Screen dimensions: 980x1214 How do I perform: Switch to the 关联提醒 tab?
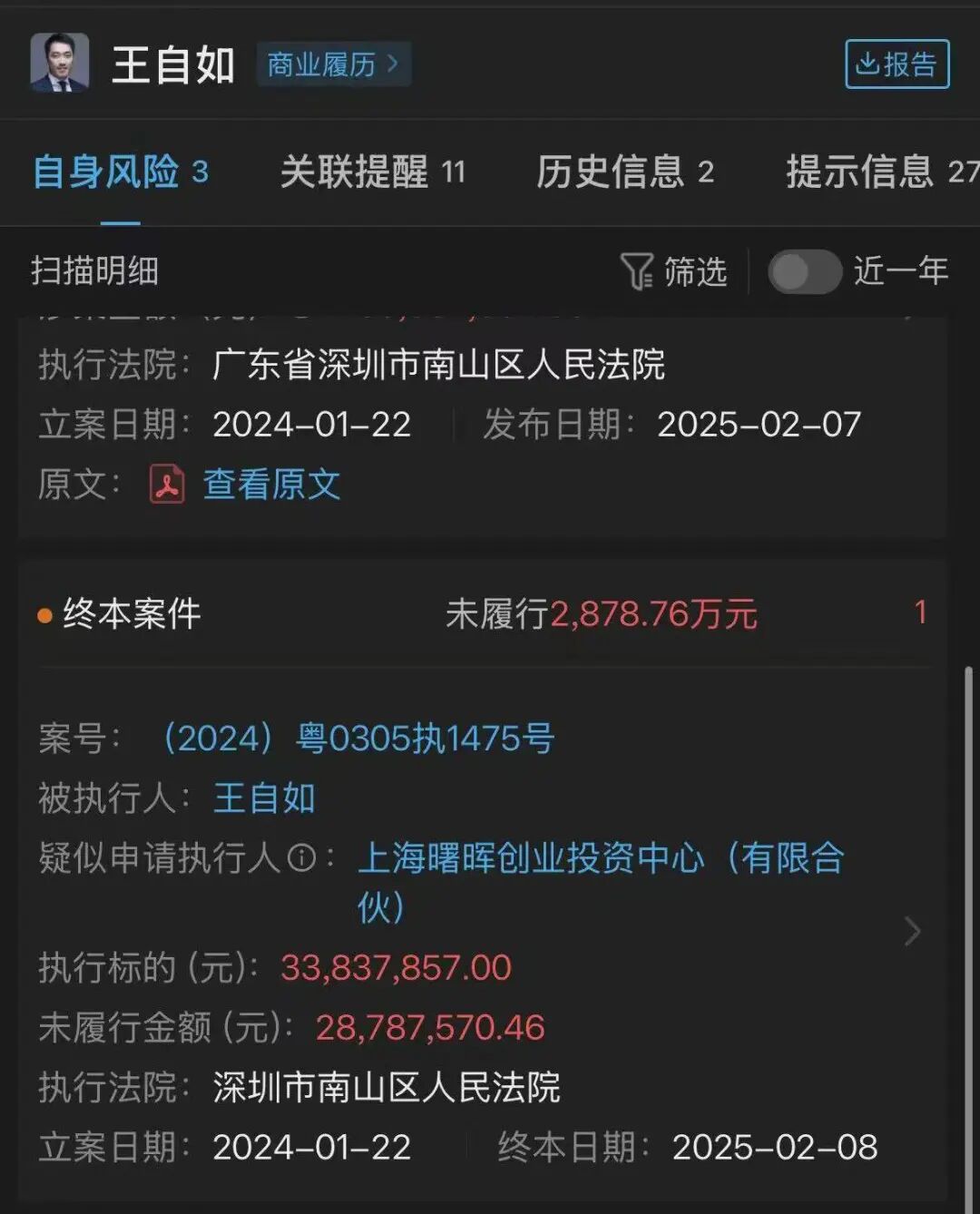click(x=372, y=171)
